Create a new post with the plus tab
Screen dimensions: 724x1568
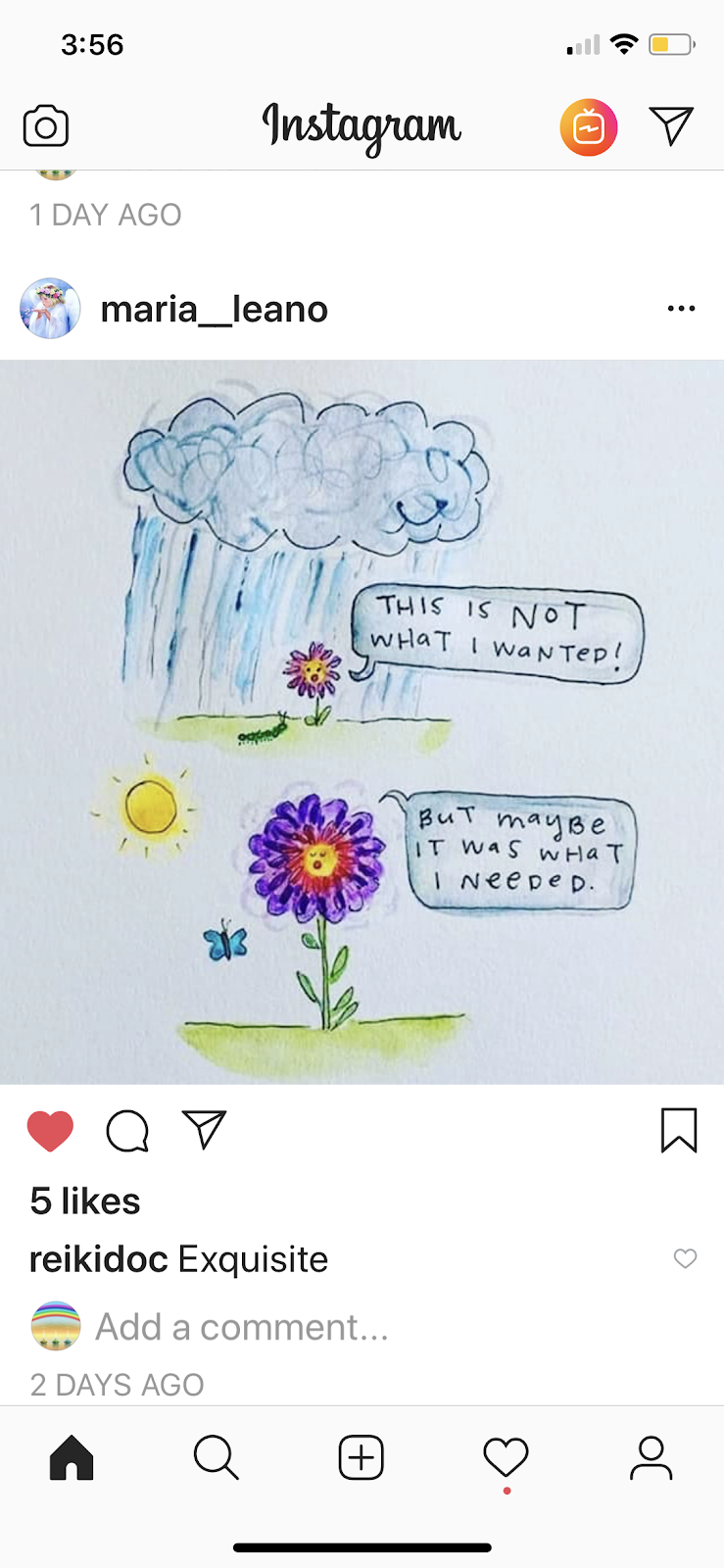point(361,1457)
